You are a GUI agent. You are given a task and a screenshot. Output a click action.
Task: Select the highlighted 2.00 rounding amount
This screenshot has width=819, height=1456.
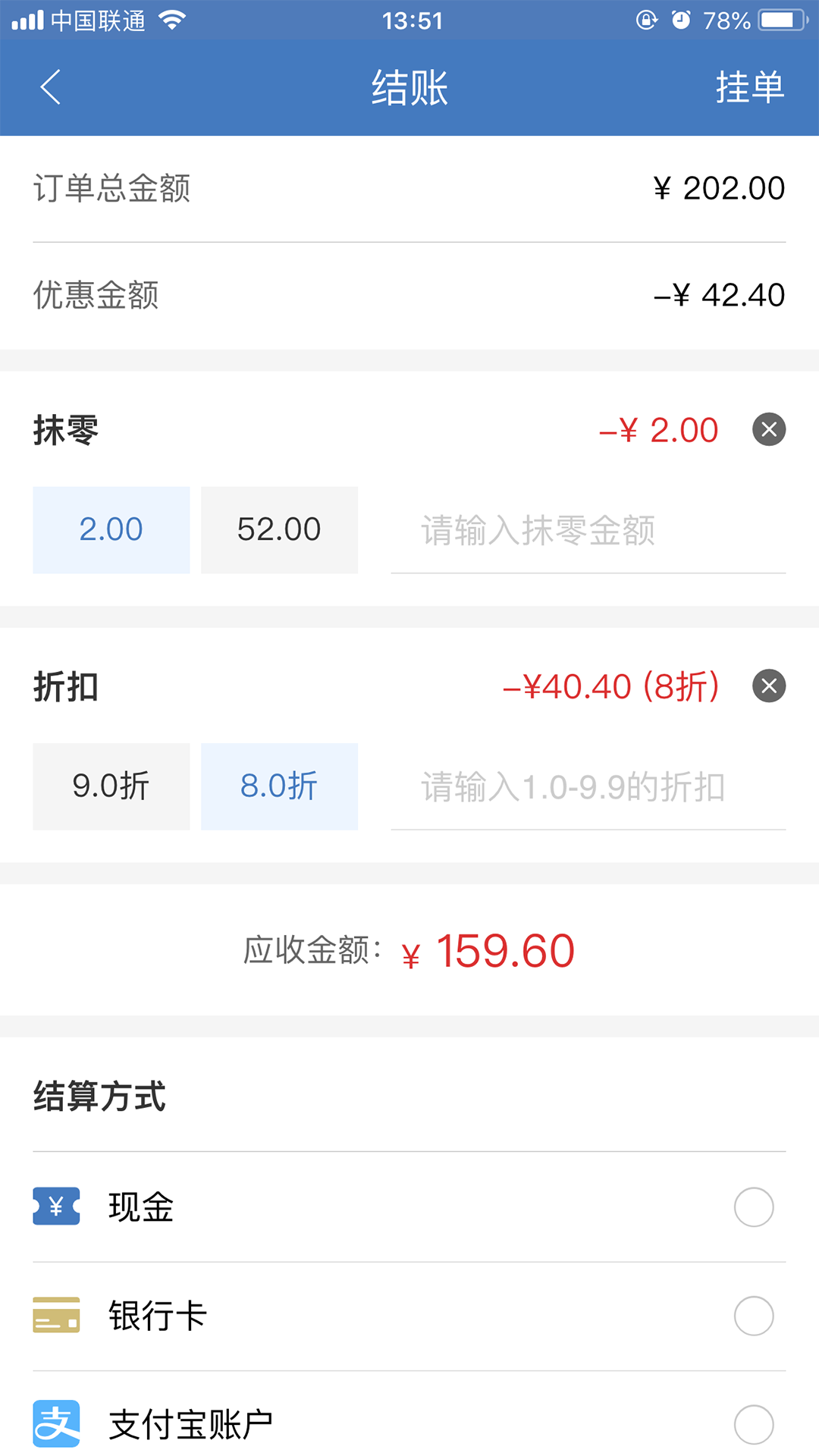[x=111, y=529]
